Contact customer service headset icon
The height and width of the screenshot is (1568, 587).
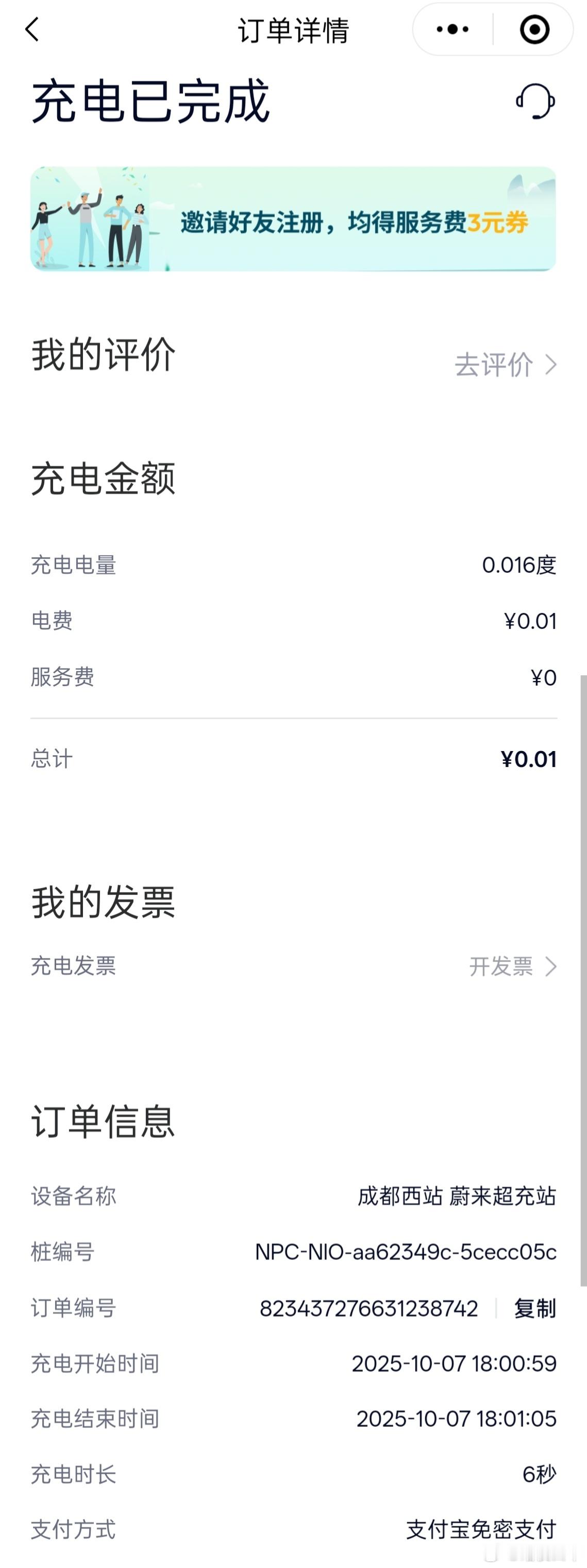535,101
